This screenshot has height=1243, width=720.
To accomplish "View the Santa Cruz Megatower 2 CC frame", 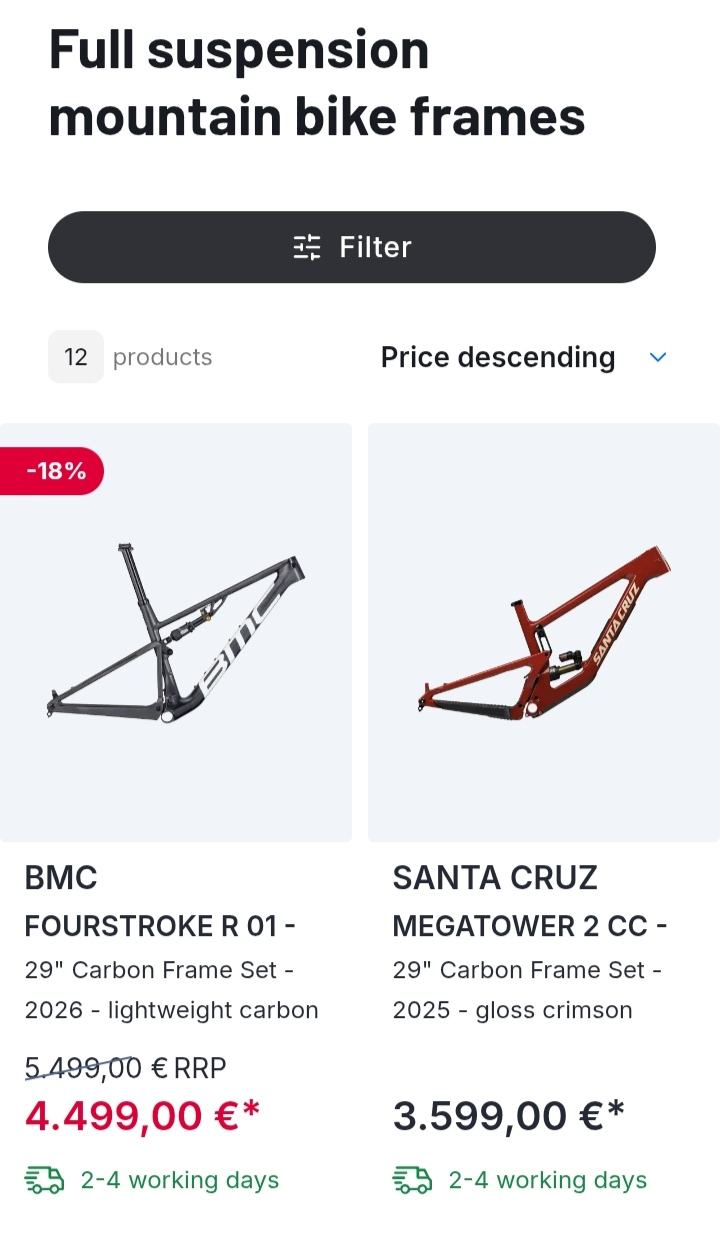I will pyautogui.click(x=544, y=632).
